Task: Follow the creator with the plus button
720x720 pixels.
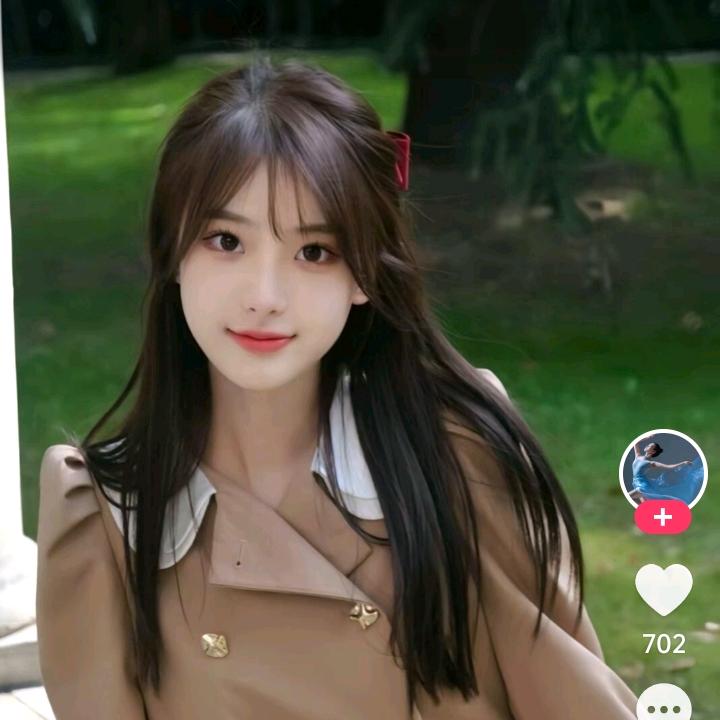Action: (x=663, y=518)
